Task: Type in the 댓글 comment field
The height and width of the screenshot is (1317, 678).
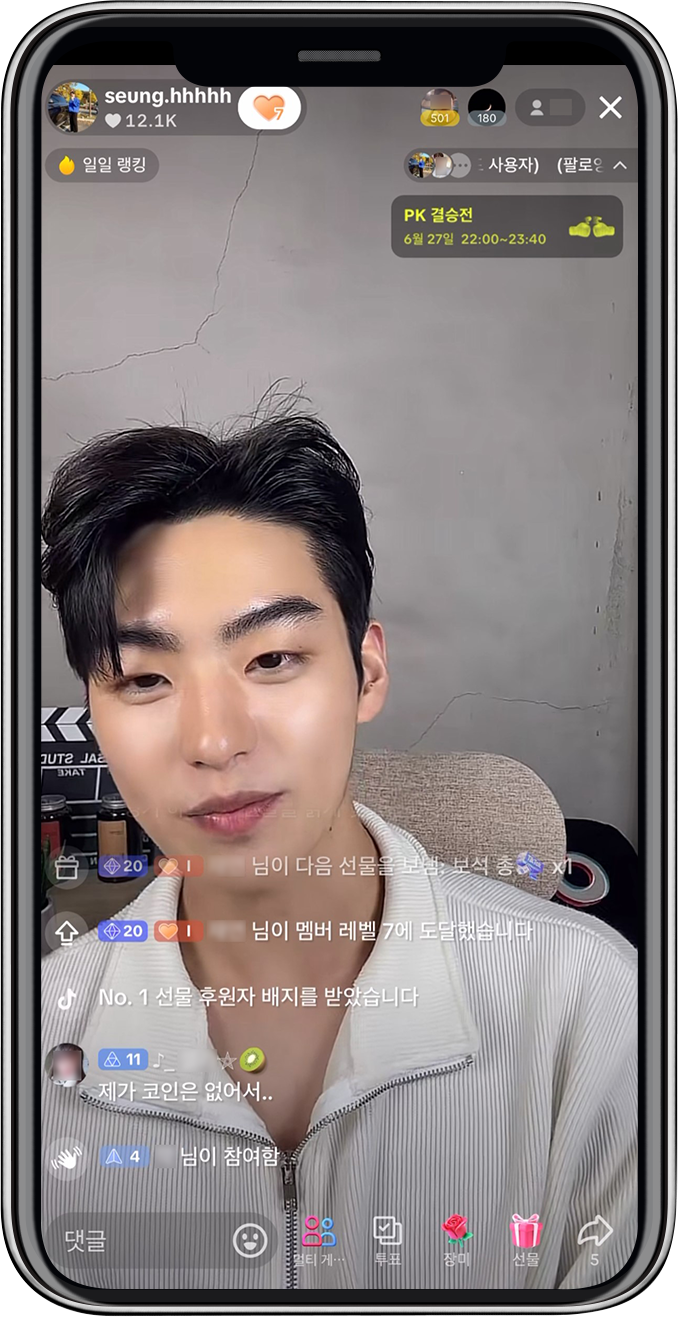Action: tap(140, 1241)
